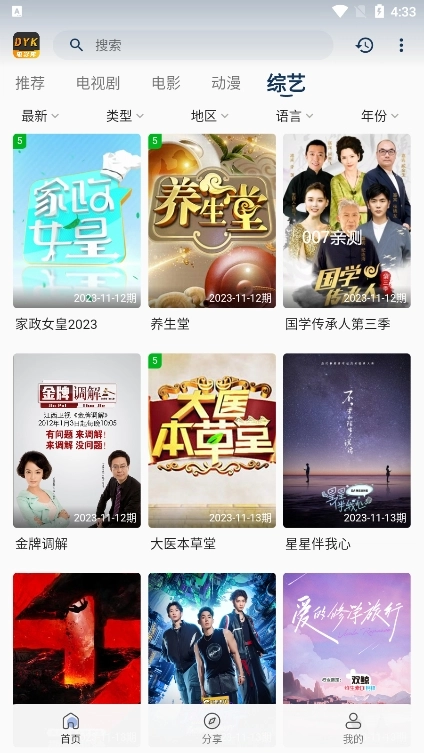The width and height of the screenshot is (424, 753).
Task: Open the 星星伴我心 show card
Action: click(347, 452)
